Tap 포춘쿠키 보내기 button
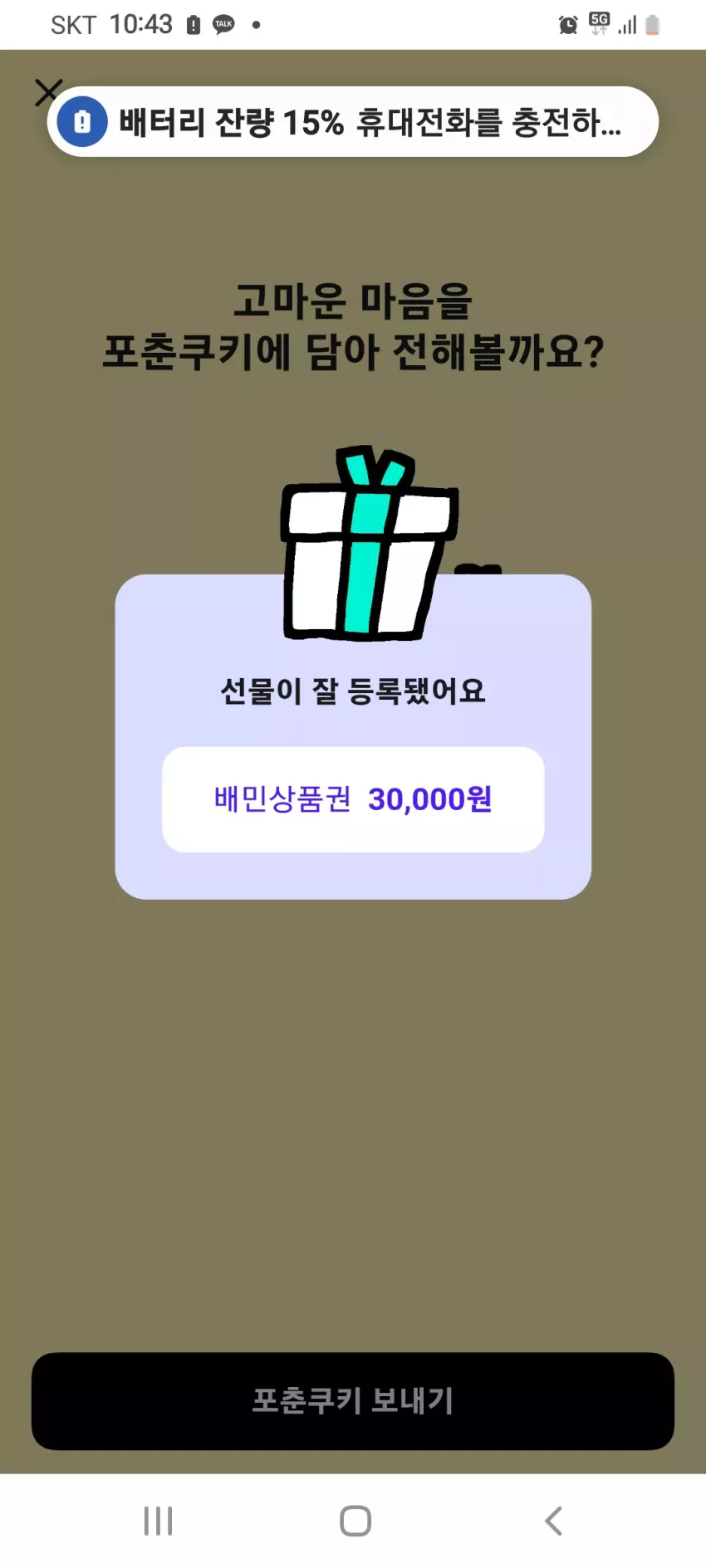The image size is (706, 1568). coord(353,1401)
